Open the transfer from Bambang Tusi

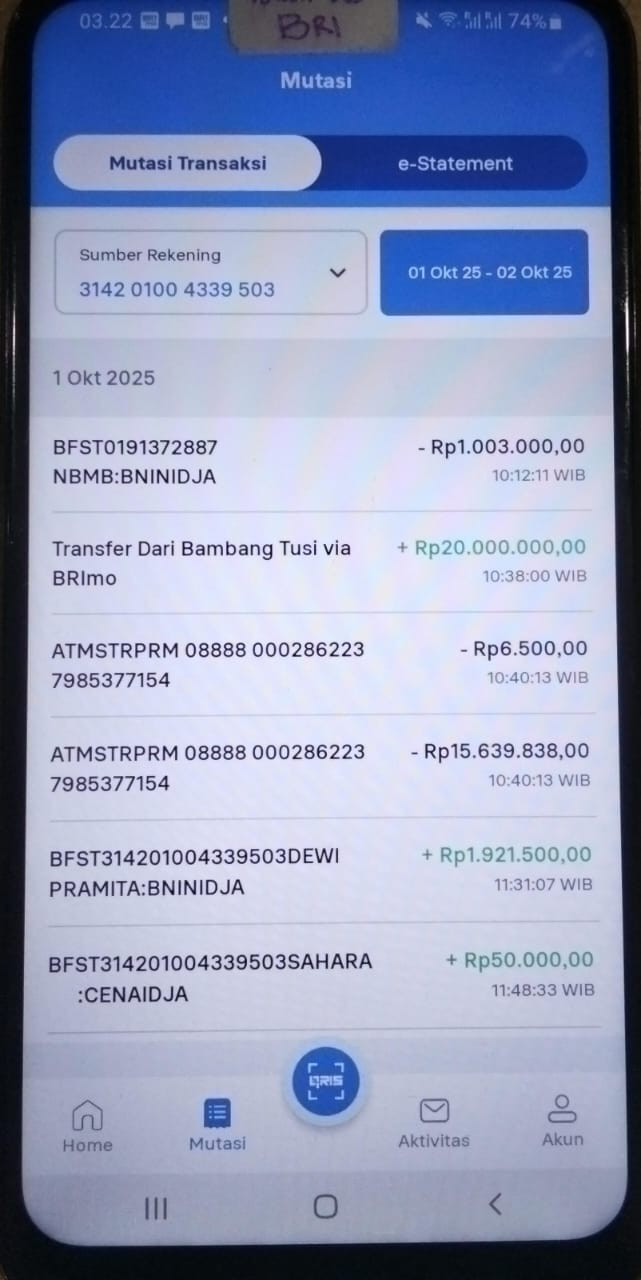(x=318, y=562)
